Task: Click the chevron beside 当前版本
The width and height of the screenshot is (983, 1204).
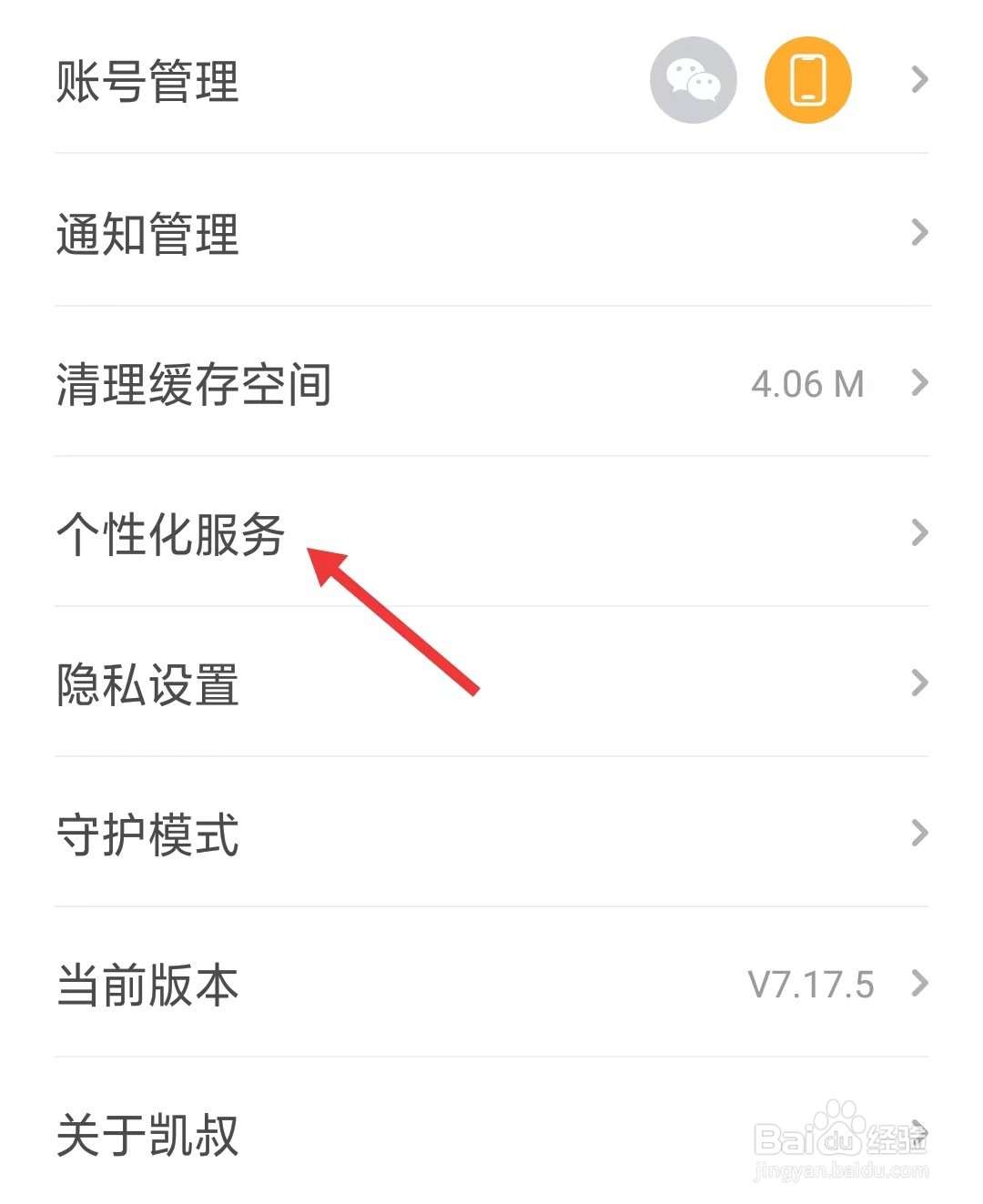Action: 919,983
